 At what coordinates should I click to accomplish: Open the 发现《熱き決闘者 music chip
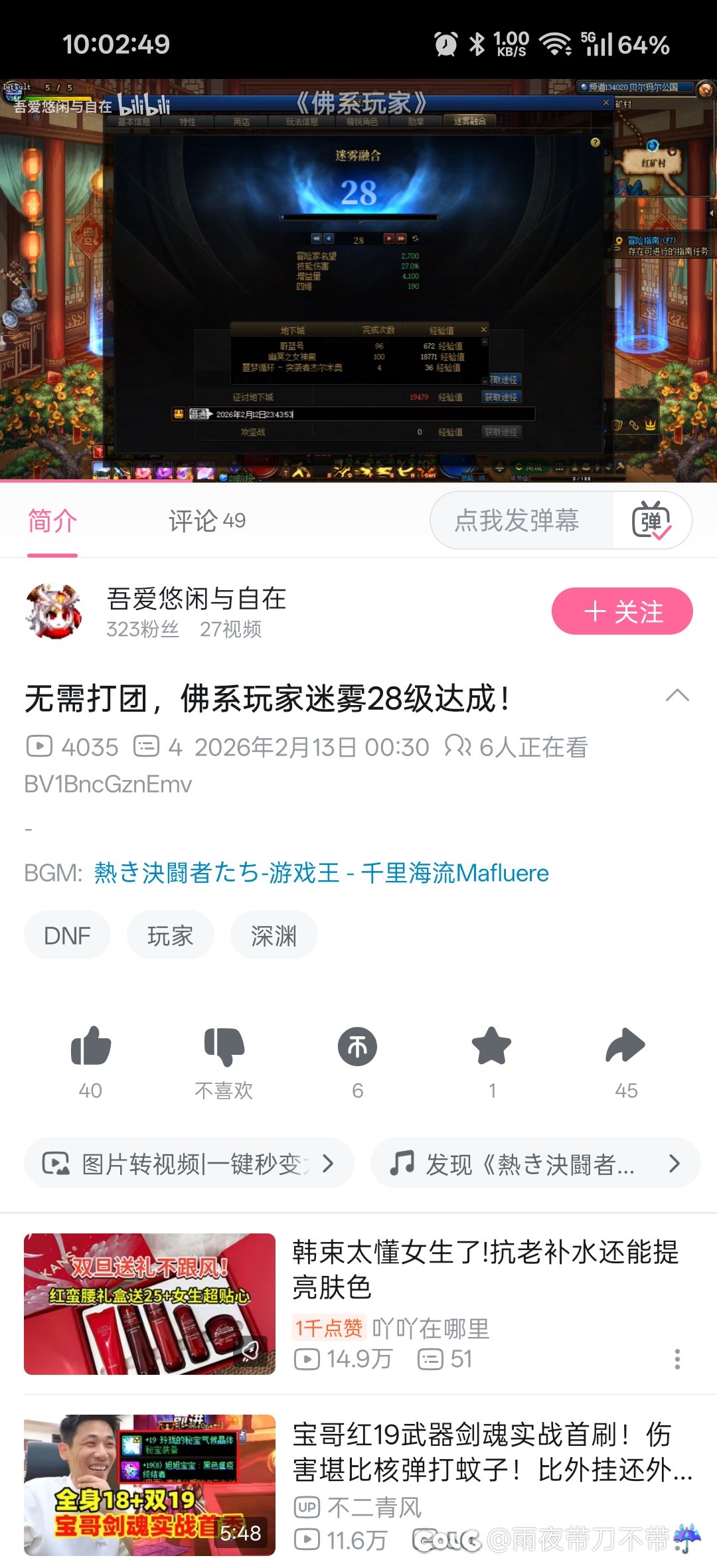[535, 1164]
